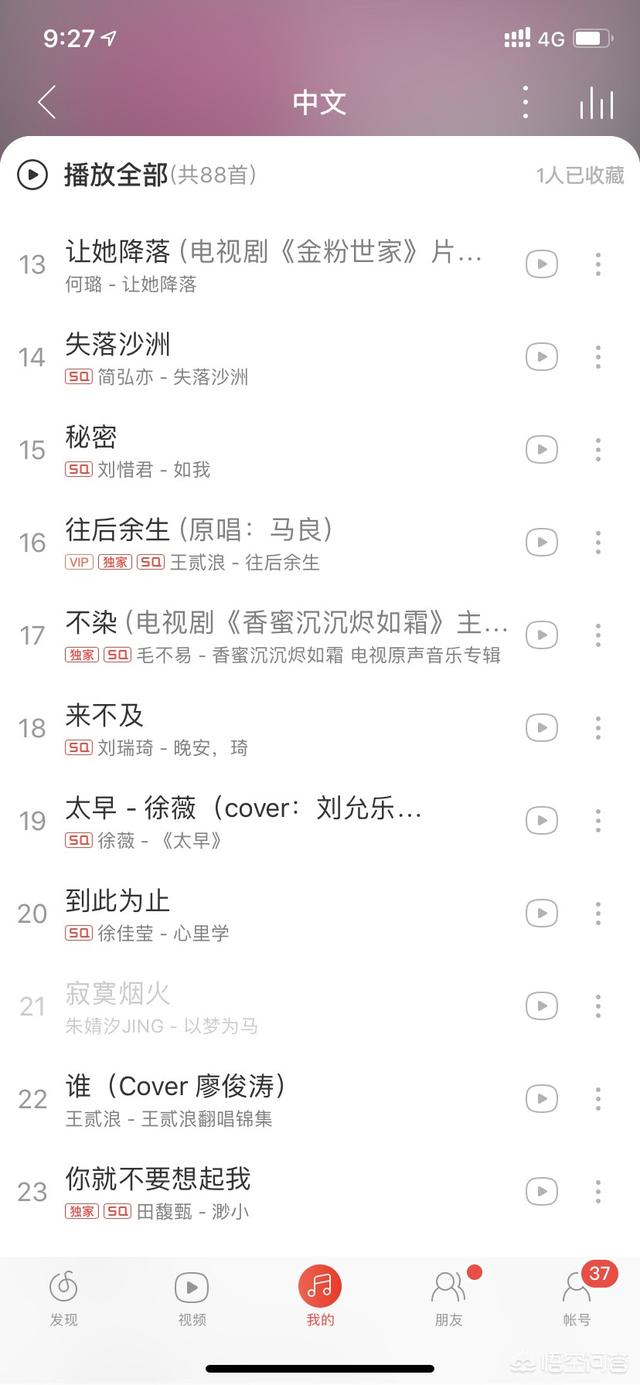Open the playlist overflow menu in header
The image size is (640, 1385).
pyautogui.click(x=525, y=102)
